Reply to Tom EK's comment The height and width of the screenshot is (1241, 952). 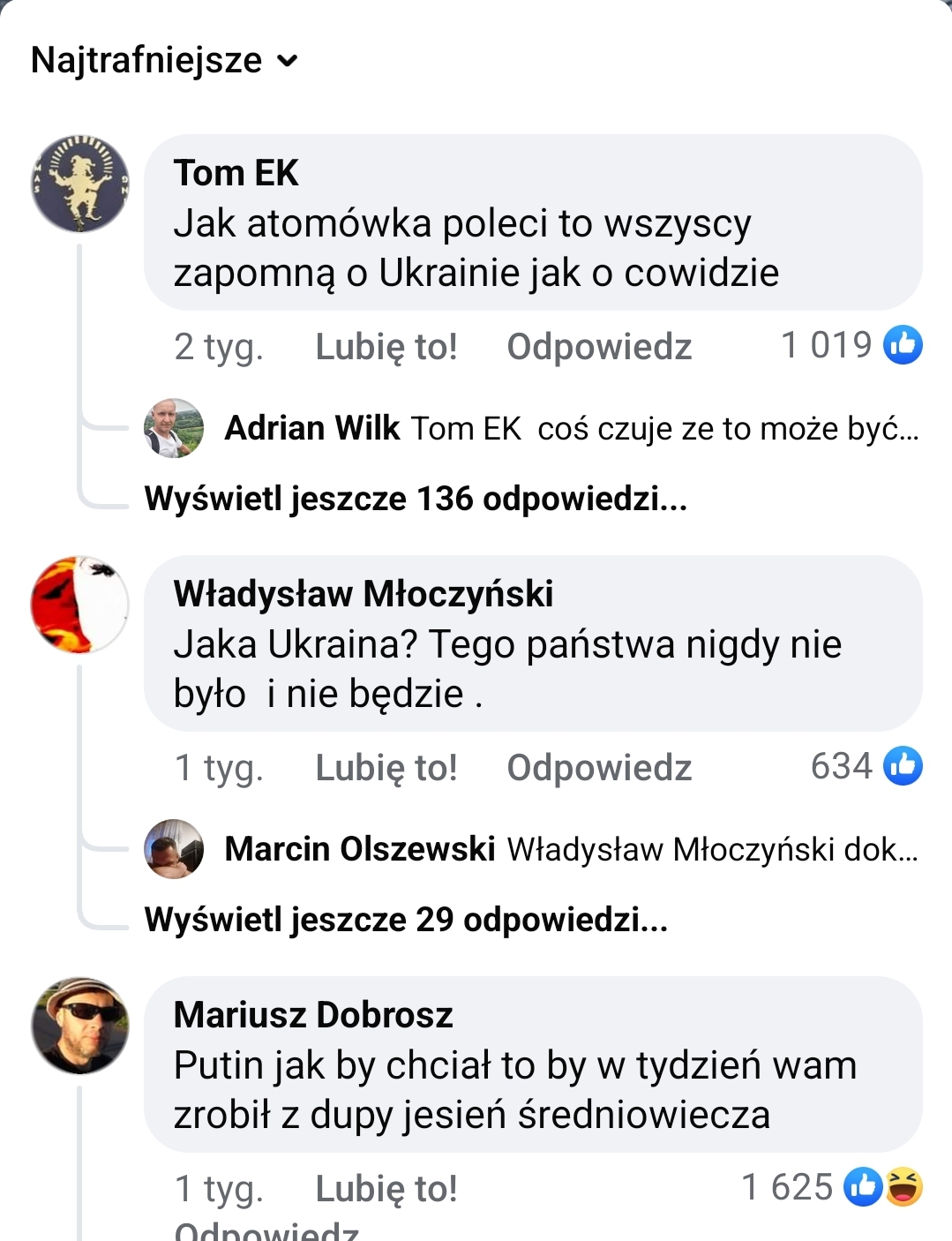tap(598, 347)
